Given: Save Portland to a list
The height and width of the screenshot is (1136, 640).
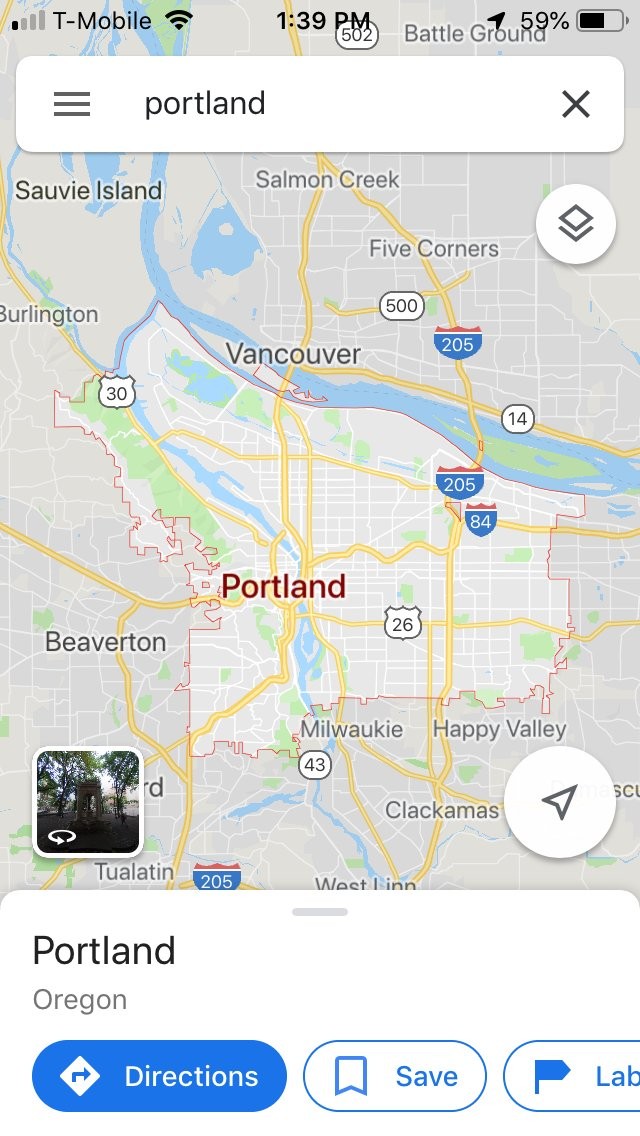Looking at the screenshot, I should (x=395, y=1076).
